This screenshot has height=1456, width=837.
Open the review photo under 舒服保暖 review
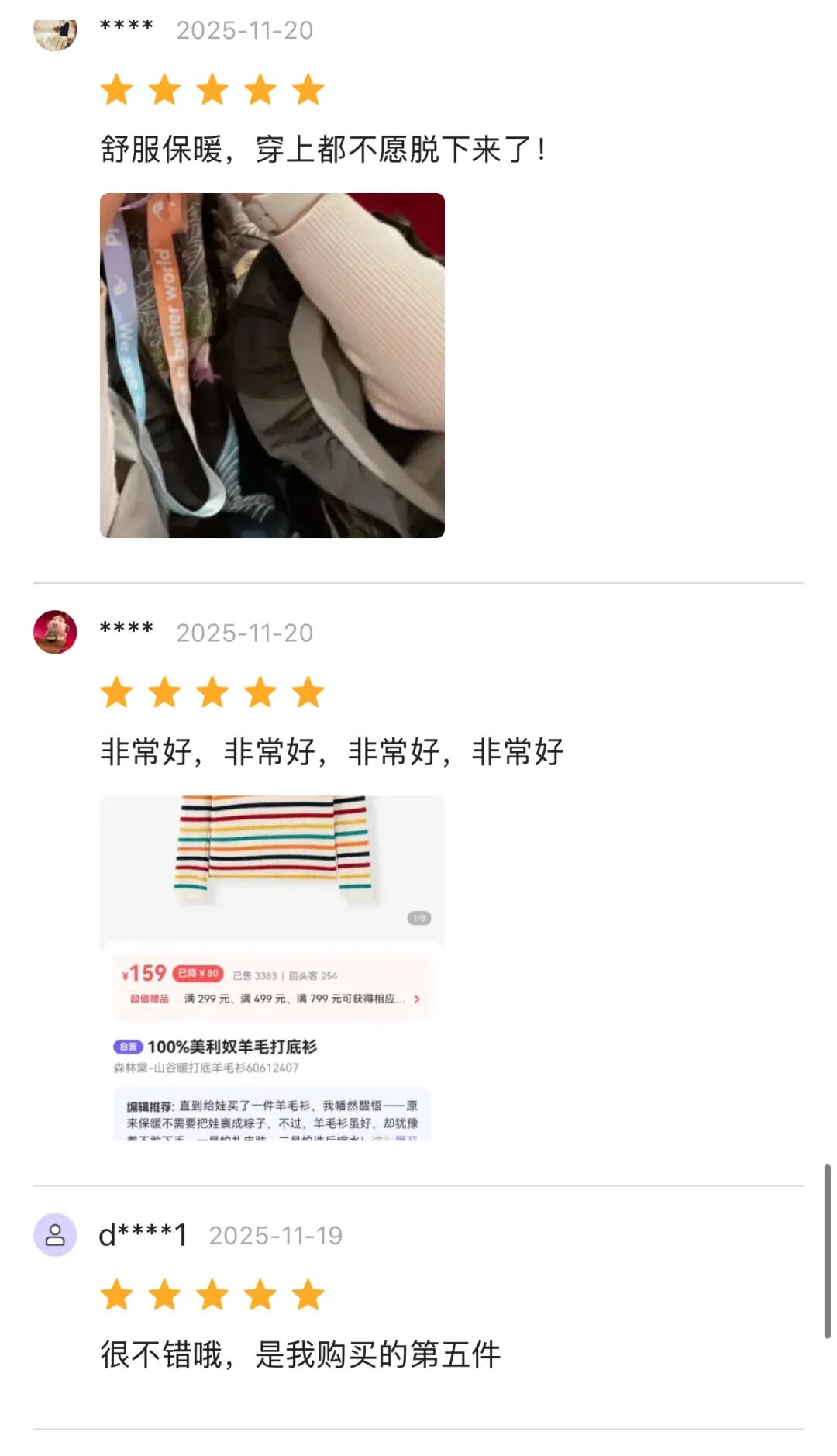tap(272, 365)
